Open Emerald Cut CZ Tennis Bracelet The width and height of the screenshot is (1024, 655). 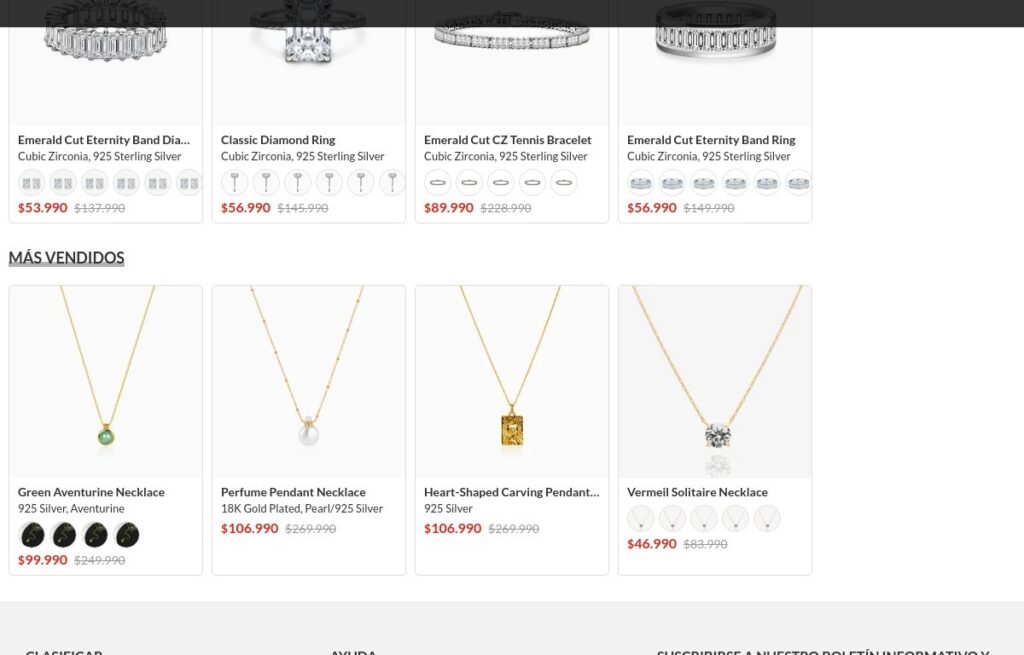click(x=507, y=140)
